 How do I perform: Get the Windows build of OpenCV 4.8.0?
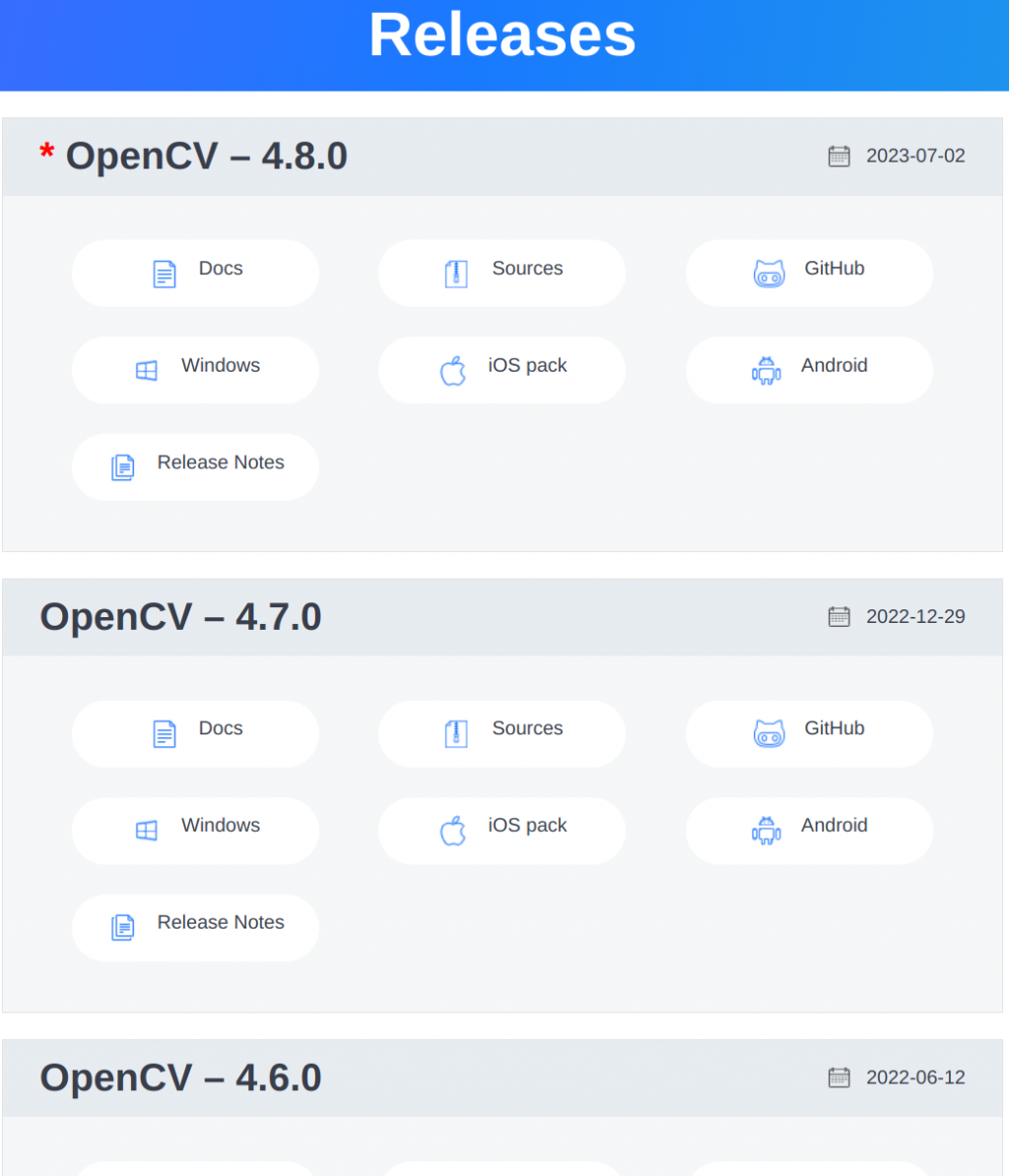[195, 370]
